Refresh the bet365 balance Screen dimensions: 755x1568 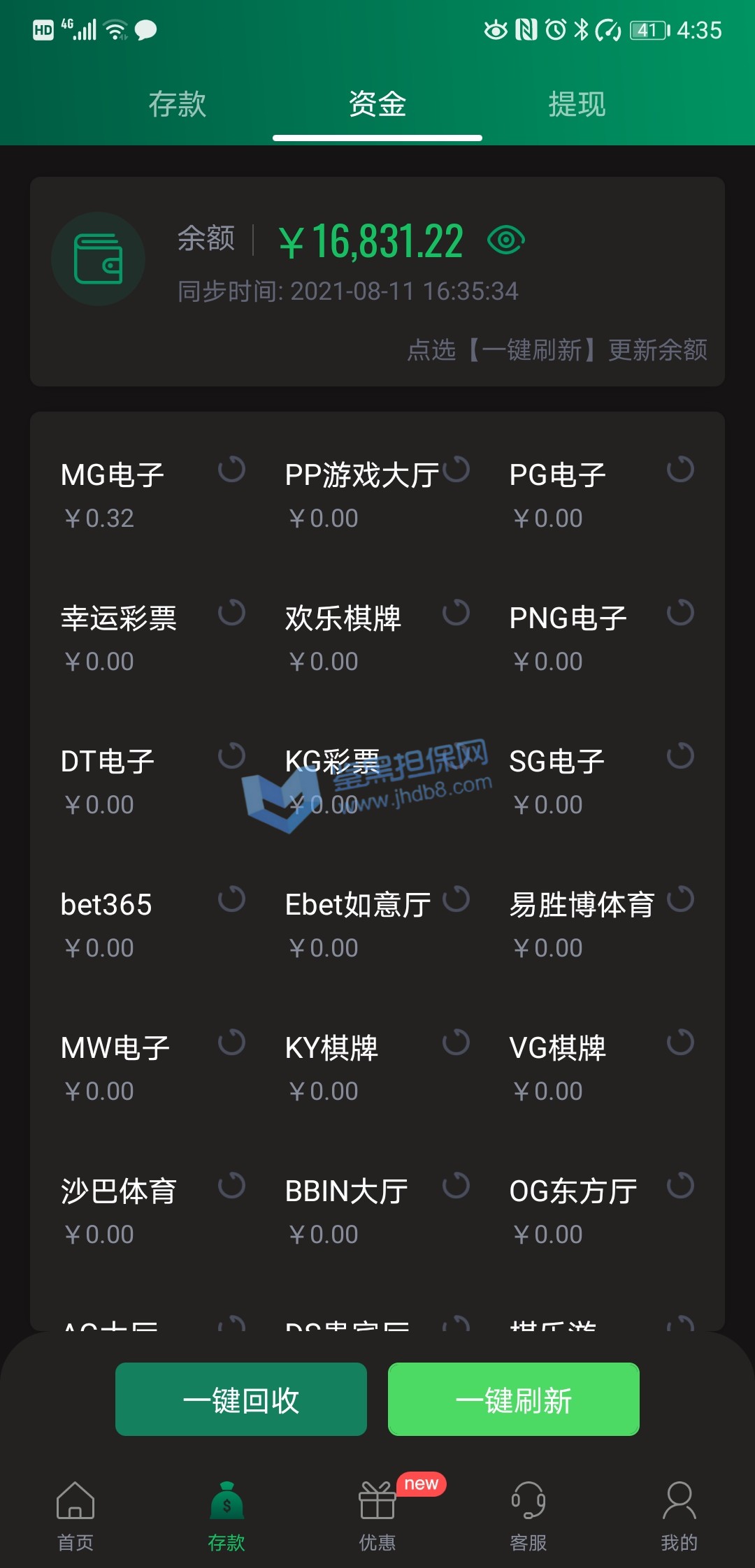231,899
